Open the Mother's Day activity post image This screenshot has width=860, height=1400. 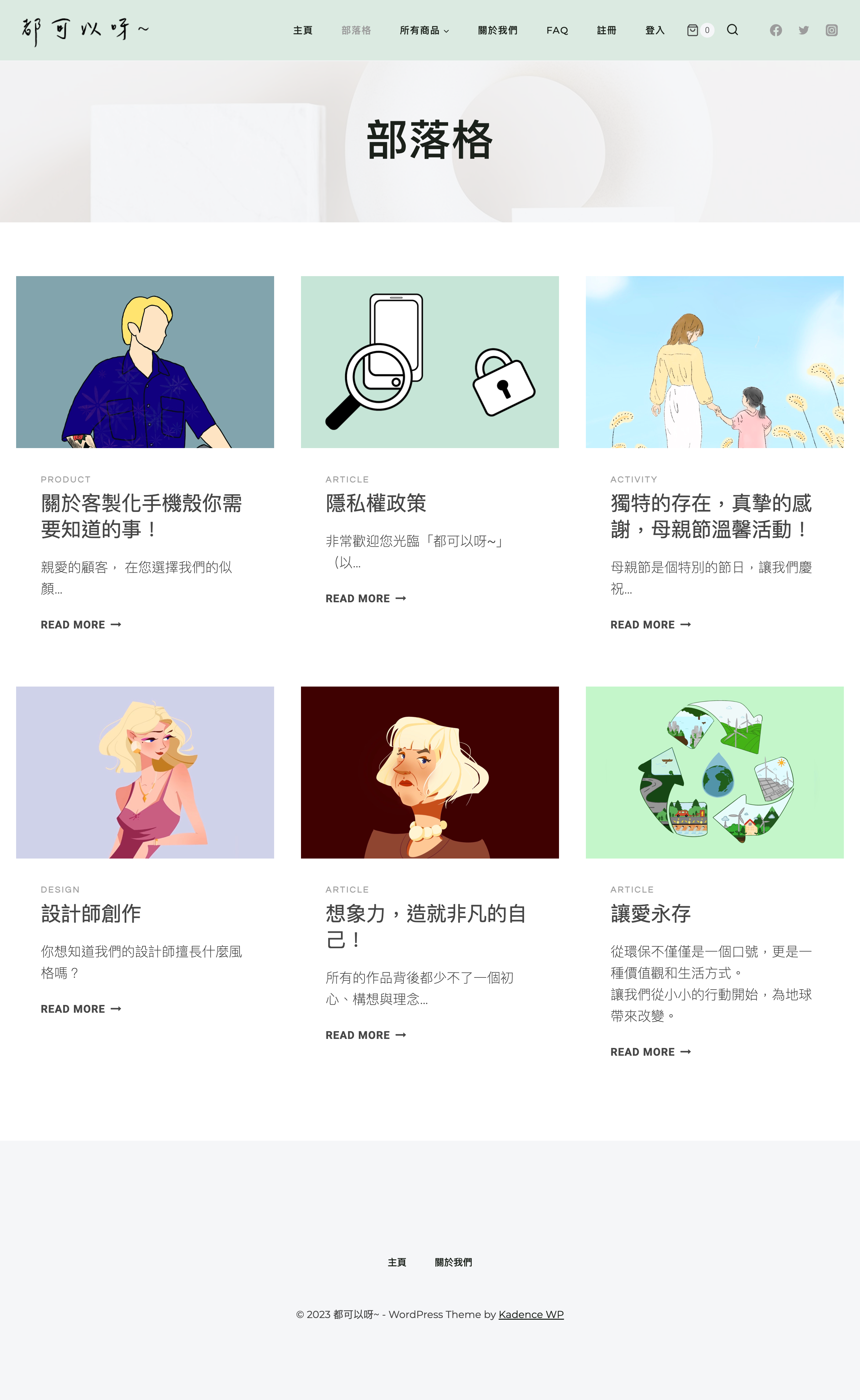715,362
